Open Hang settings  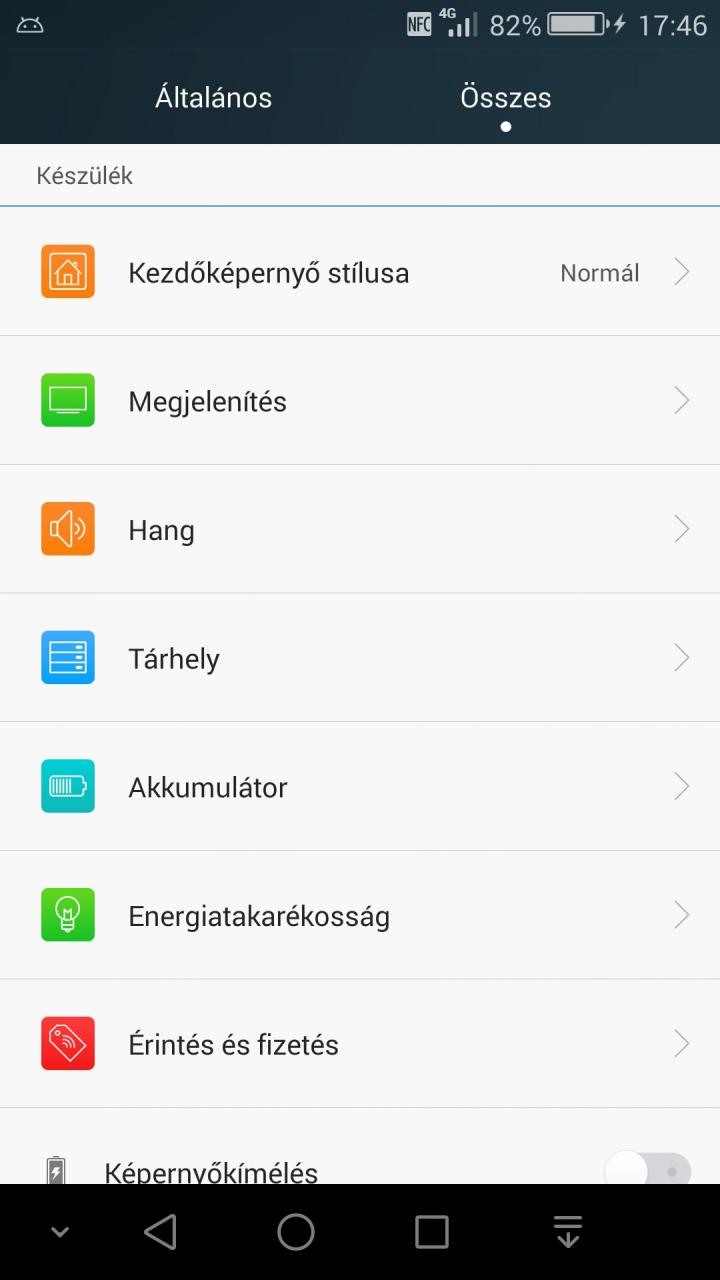pyautogui.click(x=360, y=530)
